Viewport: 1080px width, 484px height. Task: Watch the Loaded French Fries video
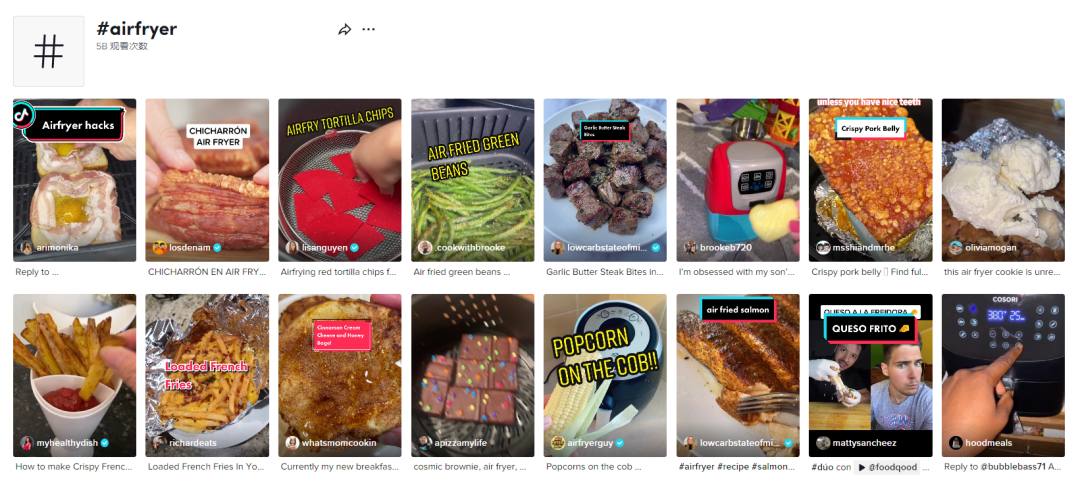click(x=207, y=375)
